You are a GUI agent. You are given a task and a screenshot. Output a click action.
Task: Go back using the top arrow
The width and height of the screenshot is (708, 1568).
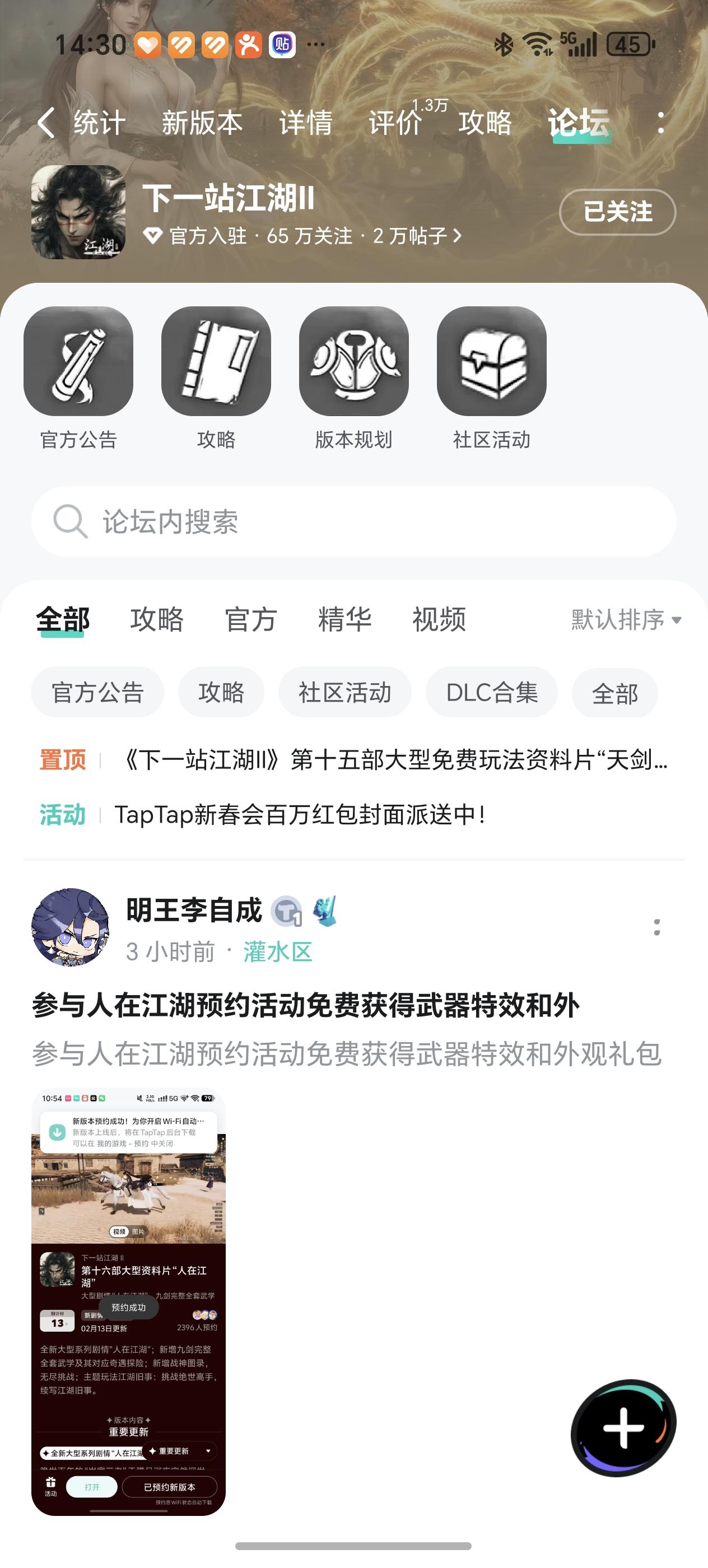(x=46, y=122)
